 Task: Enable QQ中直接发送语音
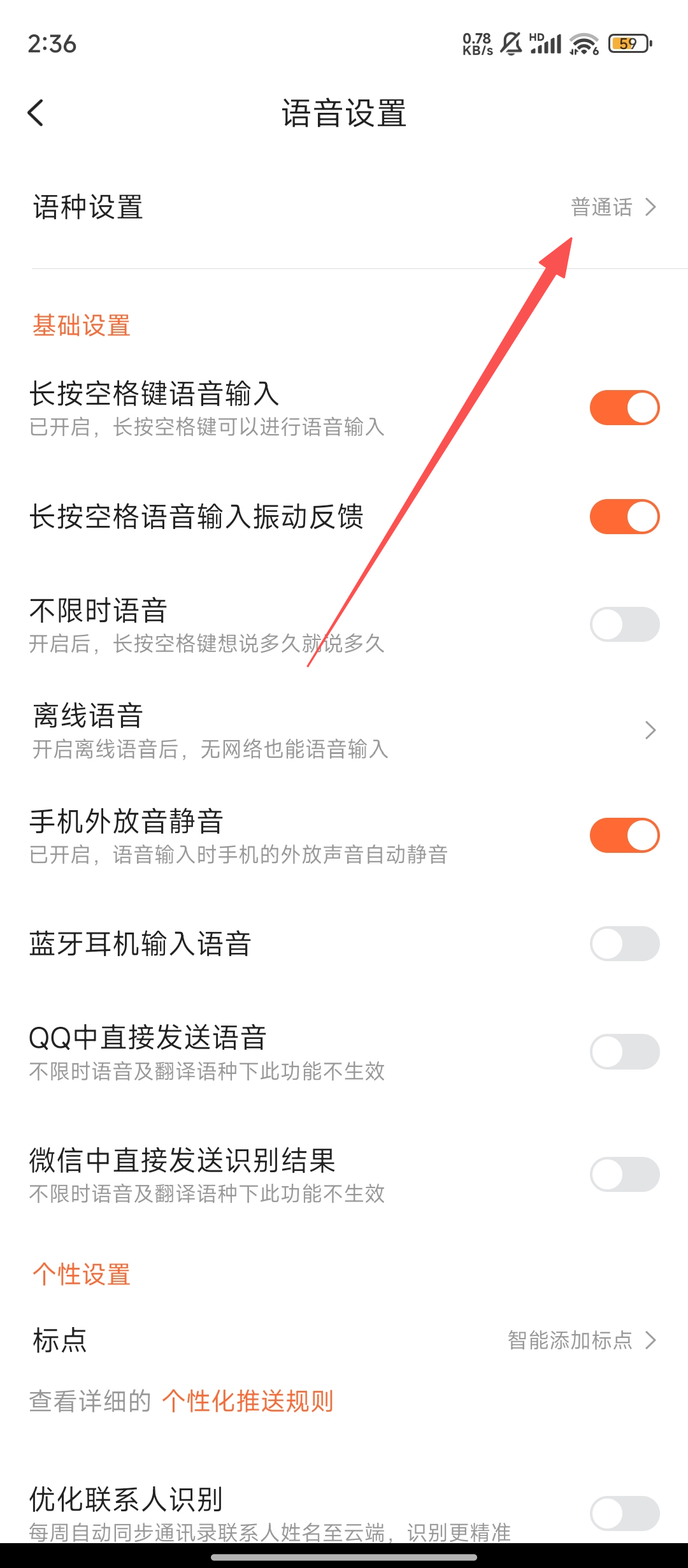624,1051
